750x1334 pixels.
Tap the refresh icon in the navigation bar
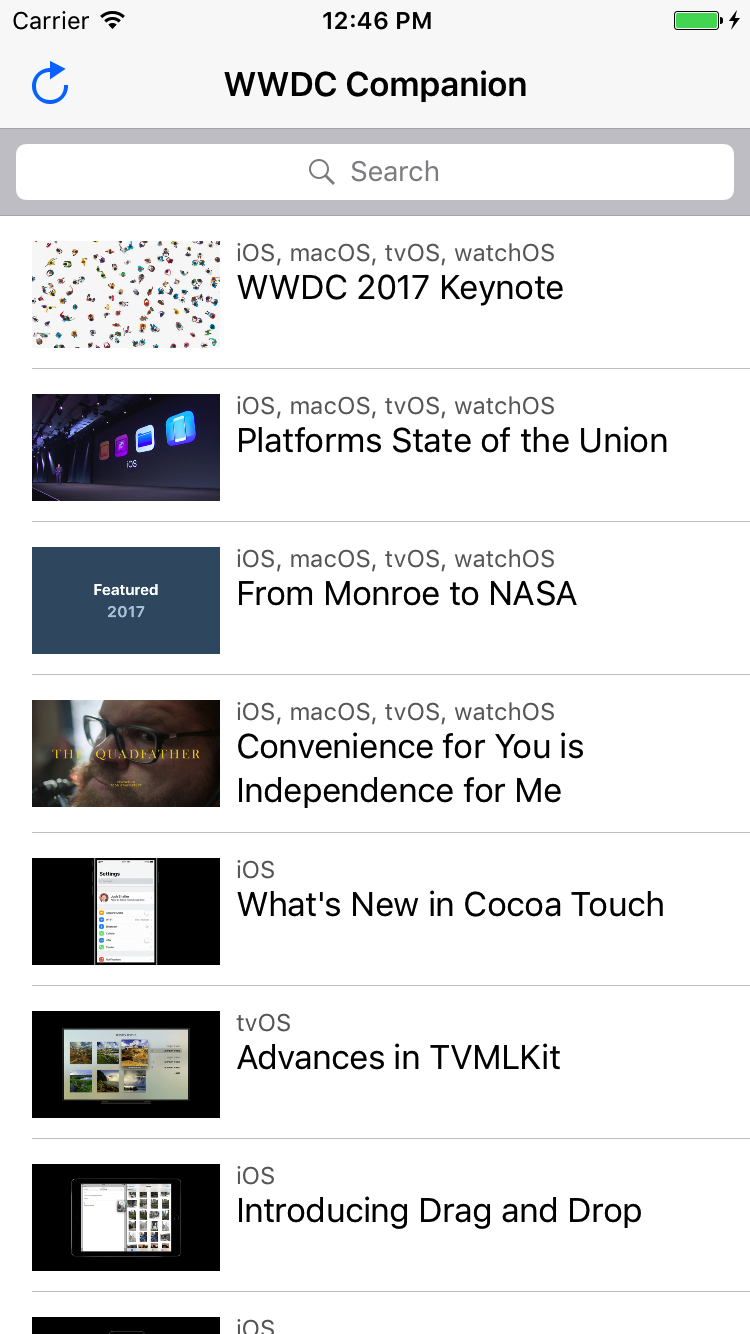[50, 84]
